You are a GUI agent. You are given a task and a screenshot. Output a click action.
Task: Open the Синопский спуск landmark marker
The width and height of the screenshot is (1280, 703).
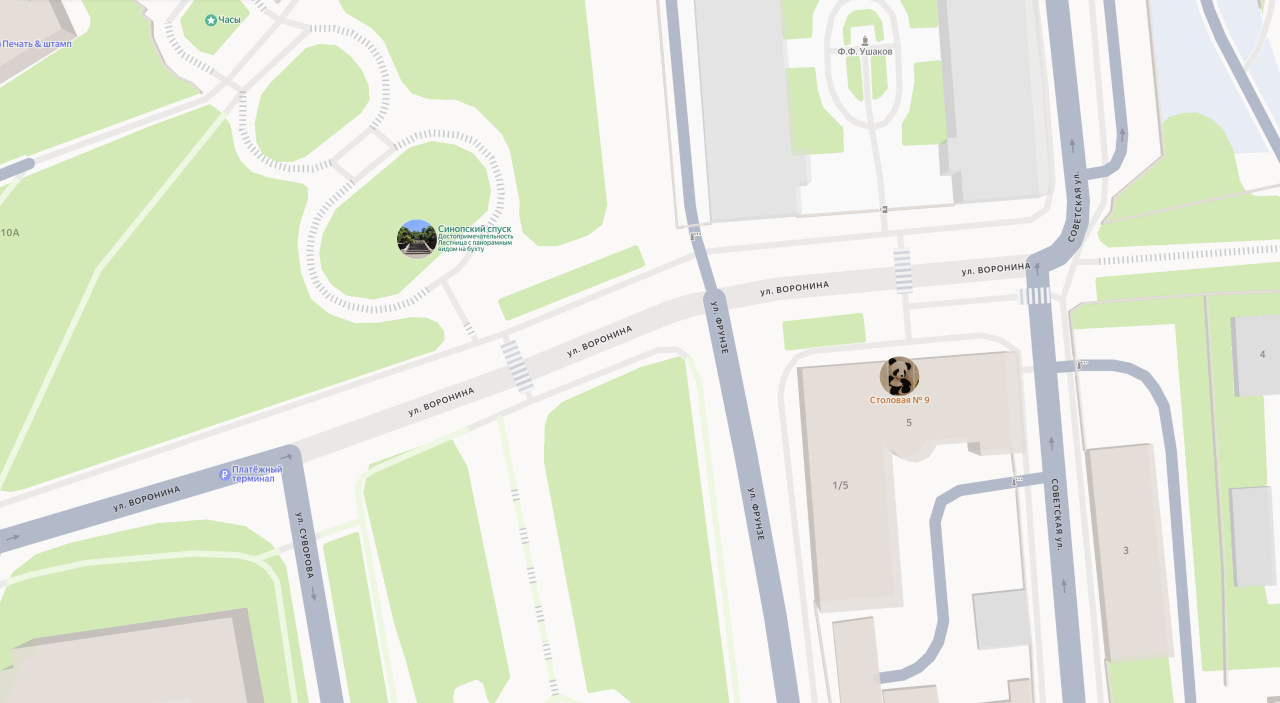[x=416, y=239]
